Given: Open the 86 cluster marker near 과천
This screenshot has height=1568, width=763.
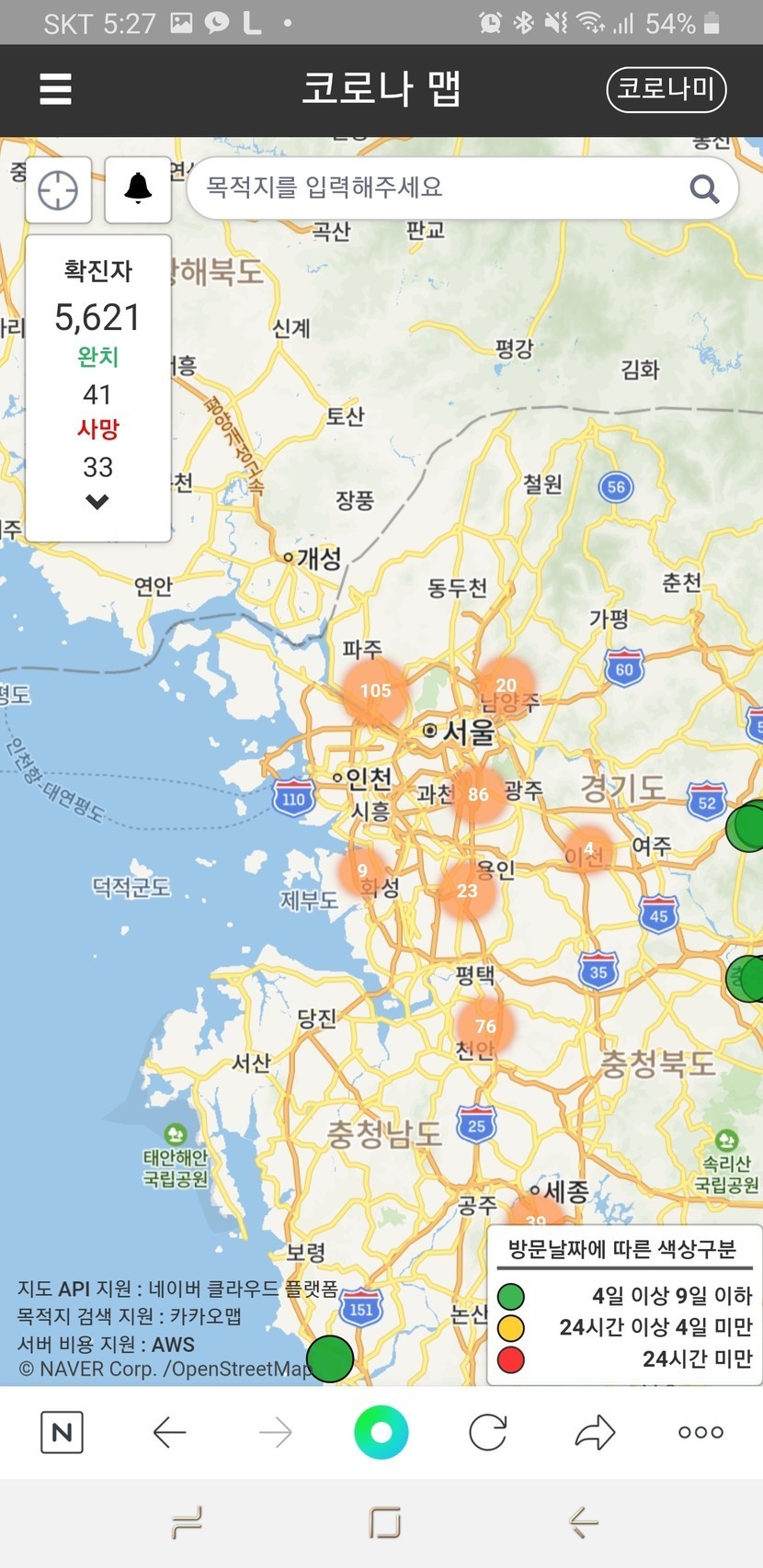Looking at the screenshot, I should pyautogui.click(x=478, y=794).
